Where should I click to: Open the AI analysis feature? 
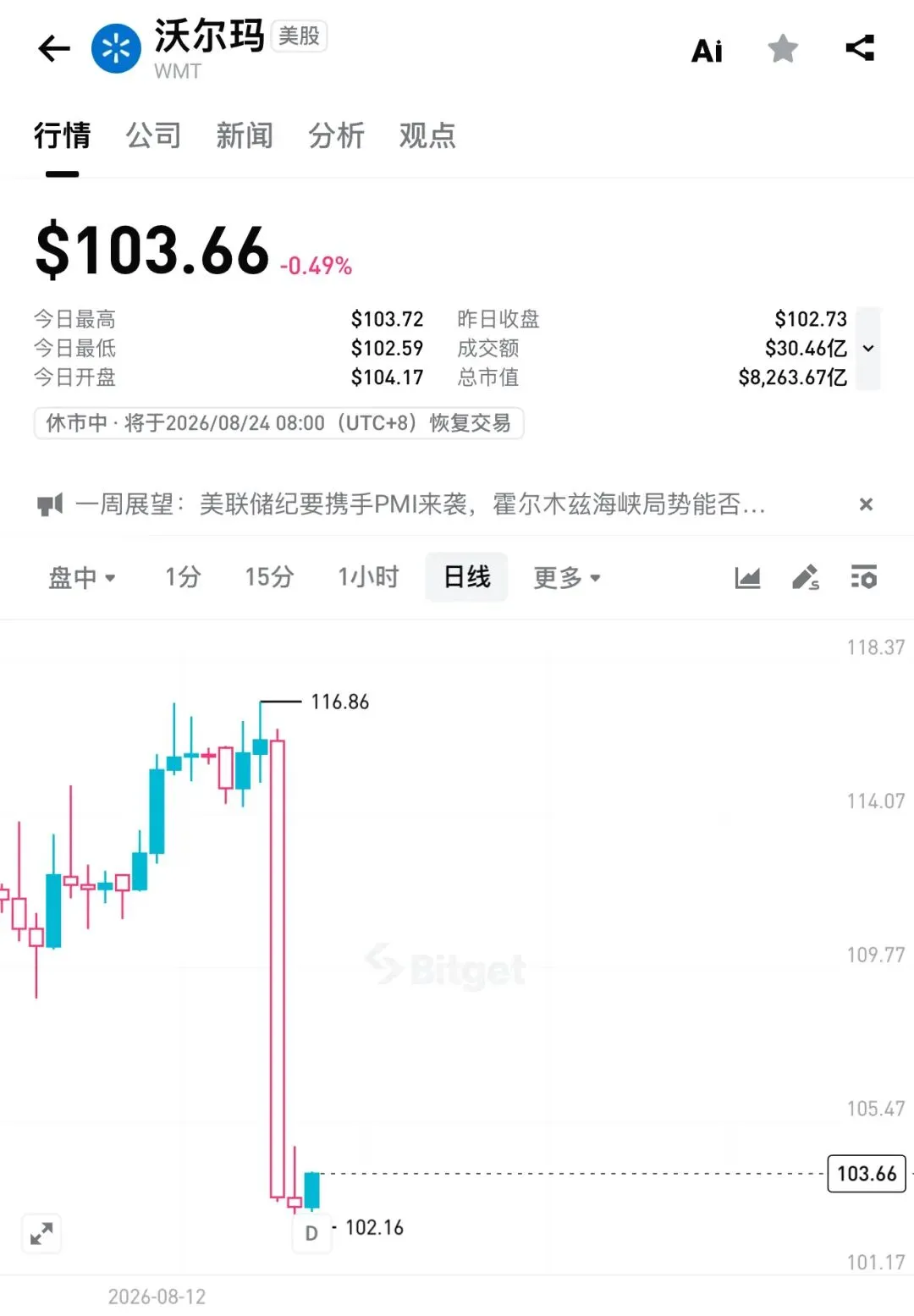pyautogui.click(x=707, y=51)
